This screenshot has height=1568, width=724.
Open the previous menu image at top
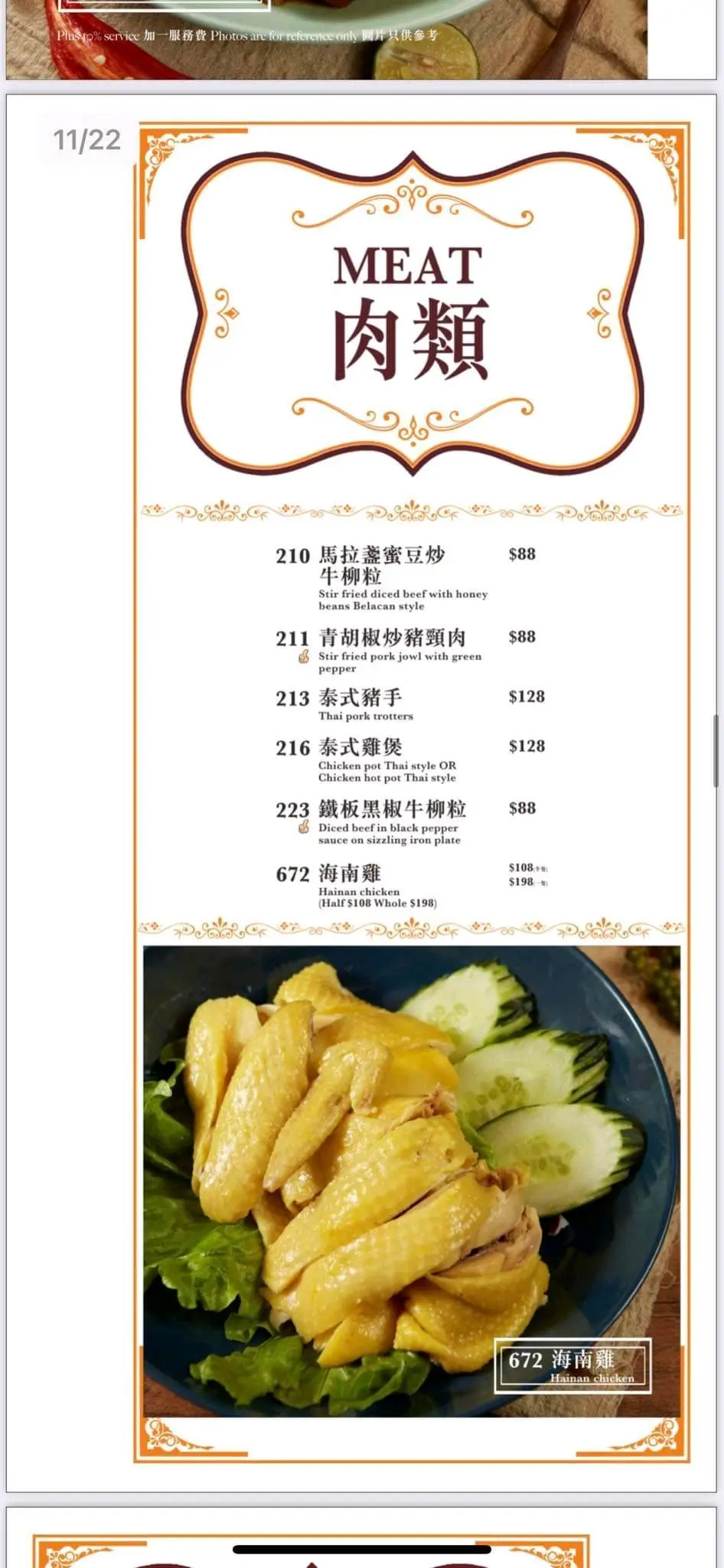coord(327,39)
